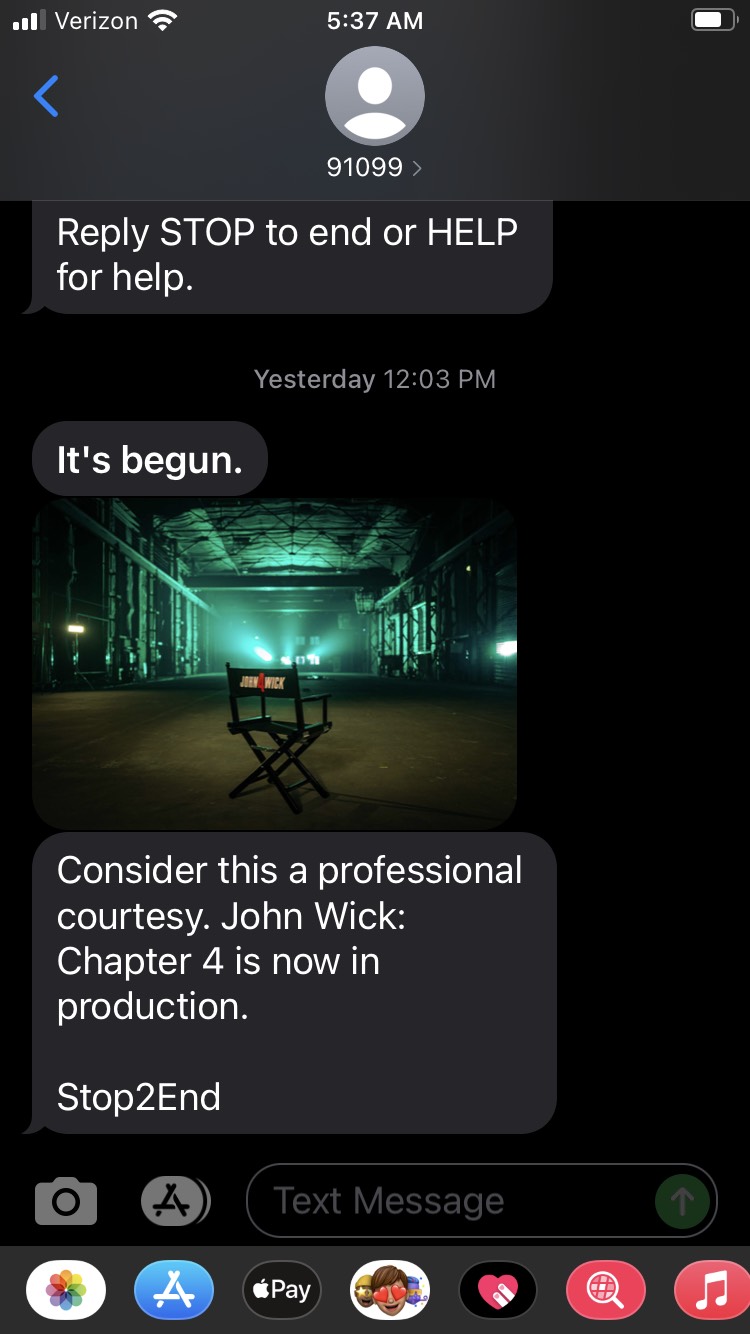750x1334 pixels.
Task: Open the Photos app in the drawer
Action: tap(66, 1290)
